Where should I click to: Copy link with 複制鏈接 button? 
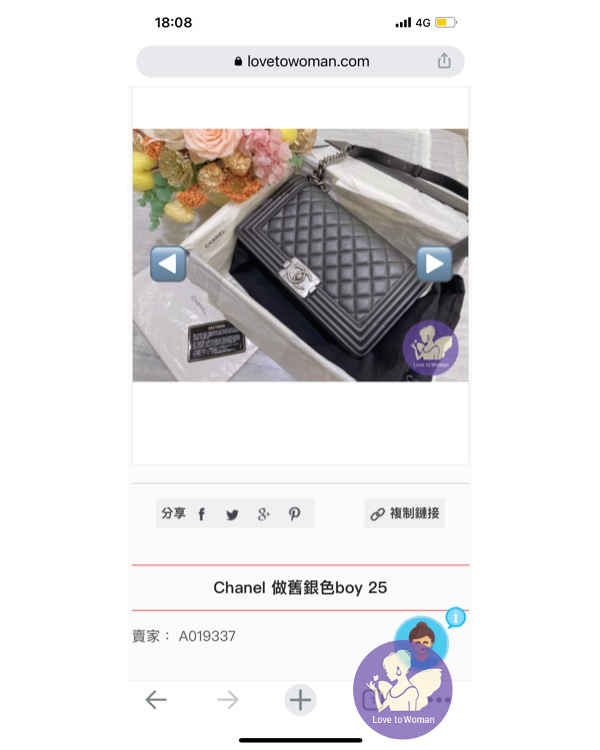(x=405, y=514)
